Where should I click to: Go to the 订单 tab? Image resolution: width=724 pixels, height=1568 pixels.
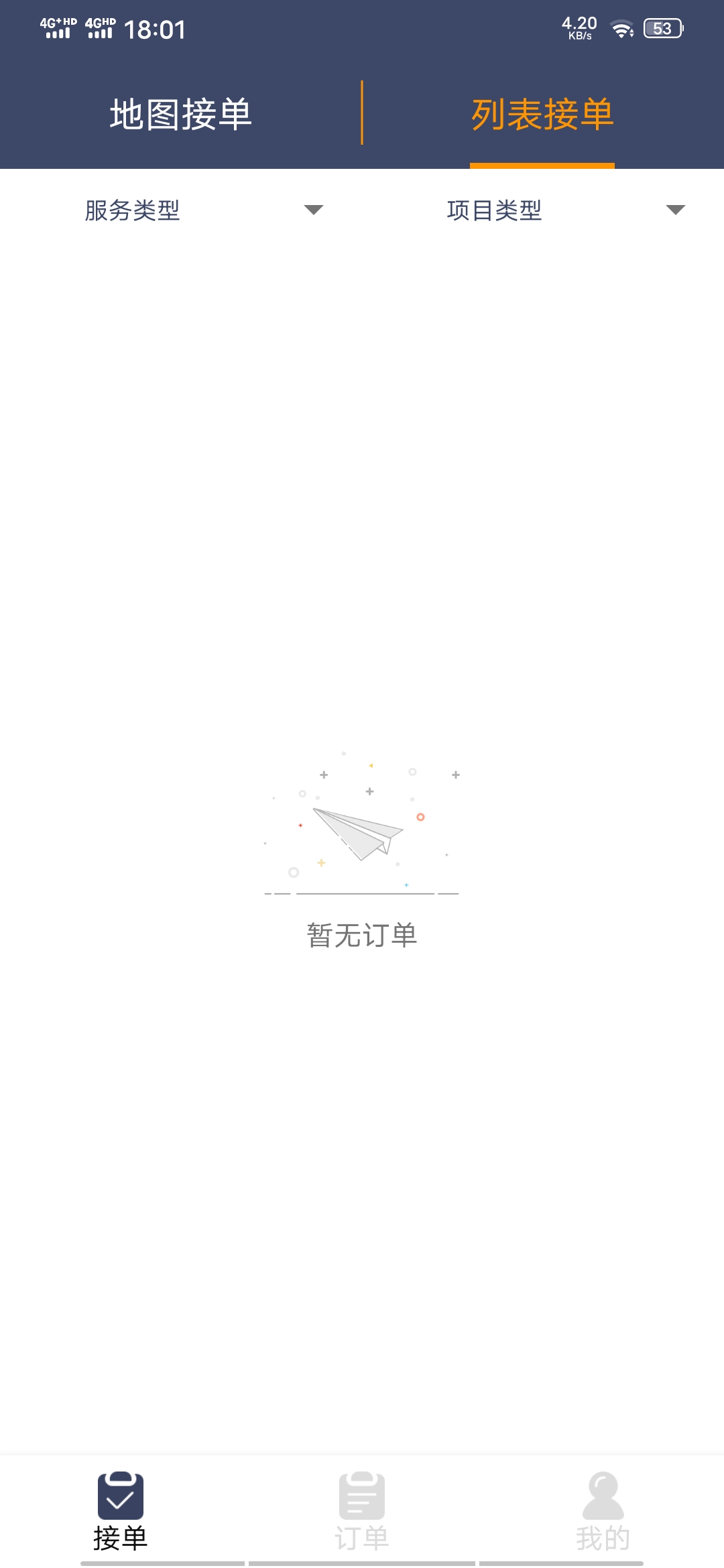(362, 1510)
